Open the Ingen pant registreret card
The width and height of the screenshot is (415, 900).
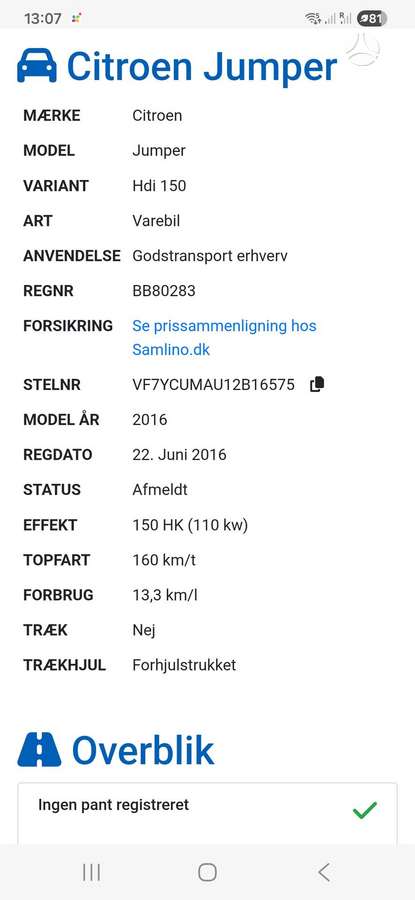coord(207,813)
